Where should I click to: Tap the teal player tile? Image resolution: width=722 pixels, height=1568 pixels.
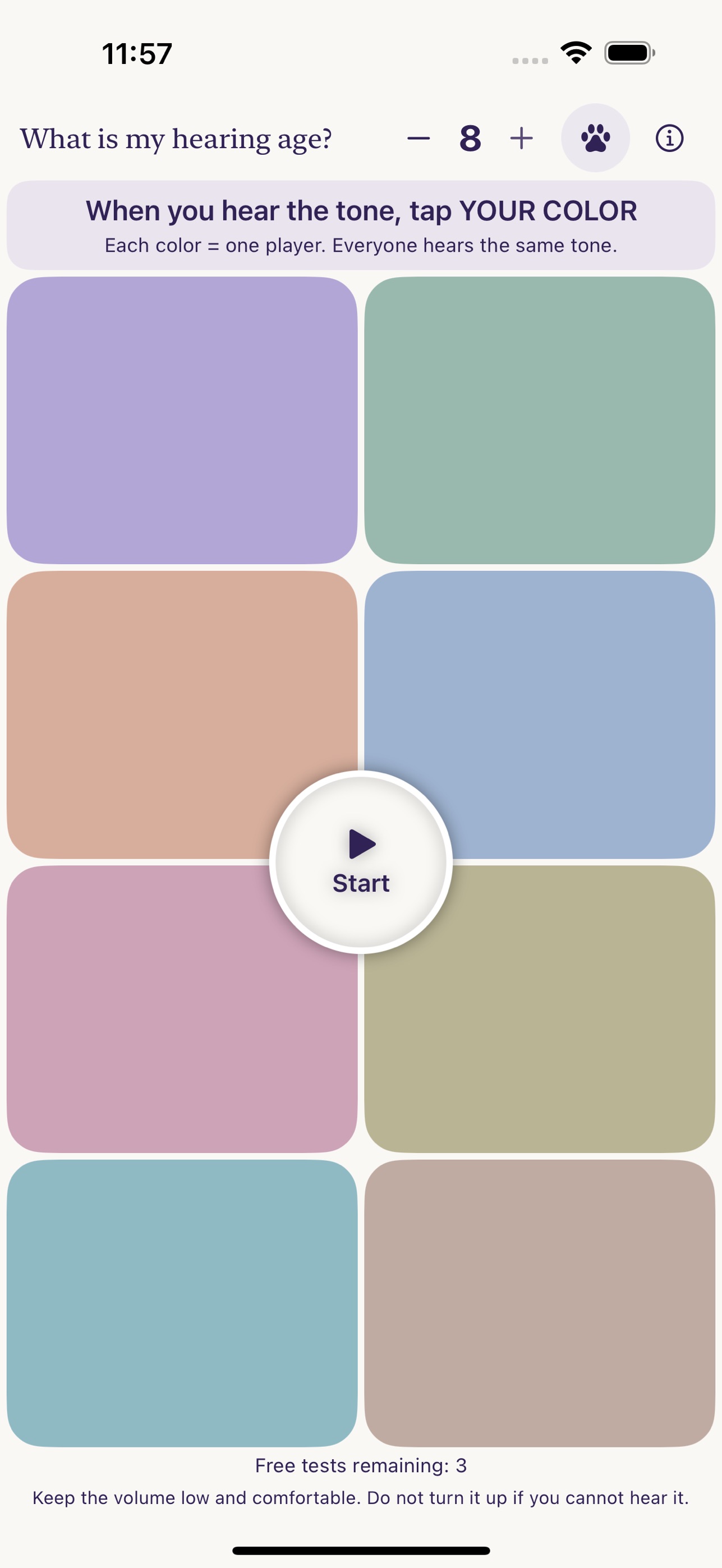[x=182, y=1303]
